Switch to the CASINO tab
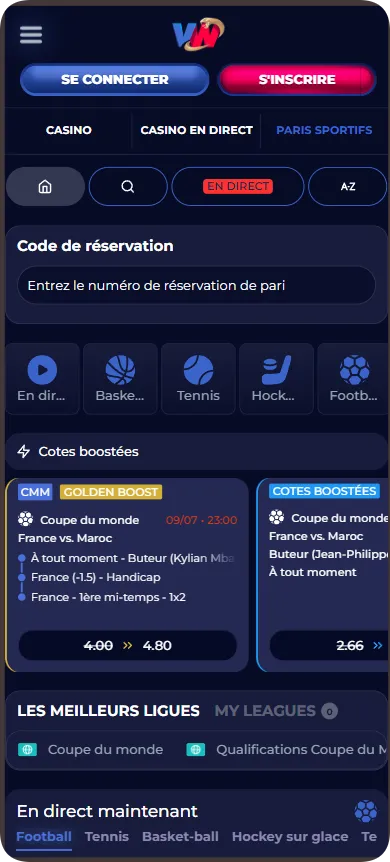 (69, 130)
